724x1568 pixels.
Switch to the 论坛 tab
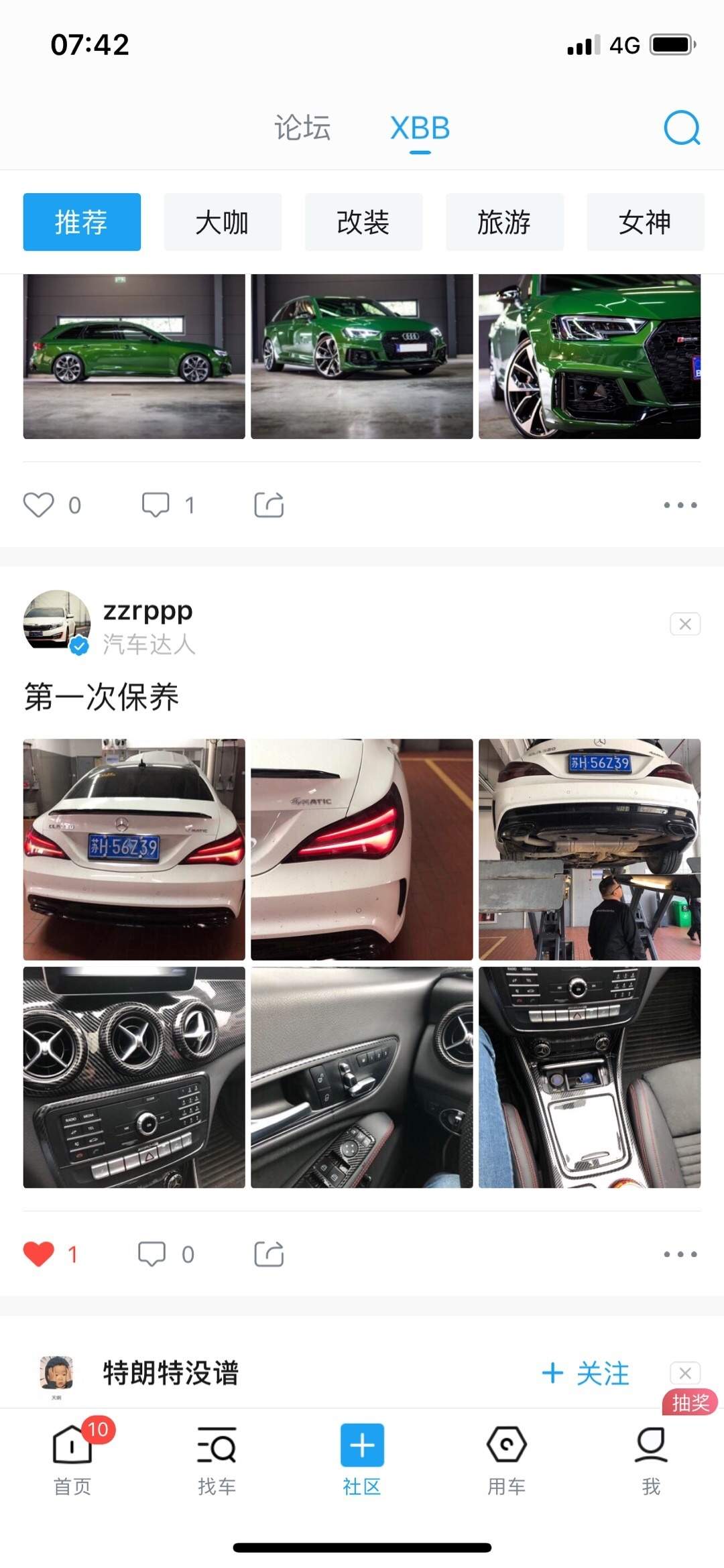click(x=302, y=127)
